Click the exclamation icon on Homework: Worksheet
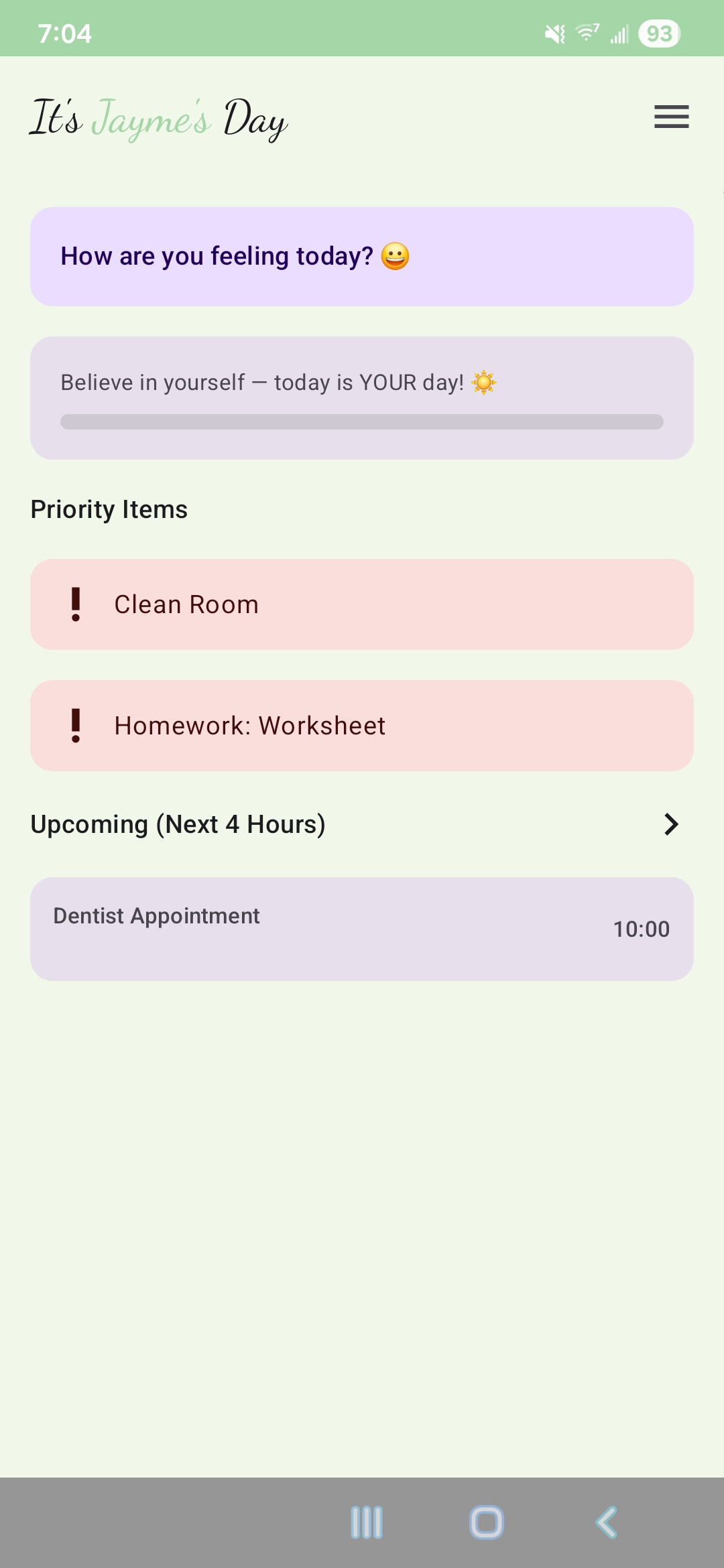Screen dimensions: 724x1568 click(x=76, y=725)
